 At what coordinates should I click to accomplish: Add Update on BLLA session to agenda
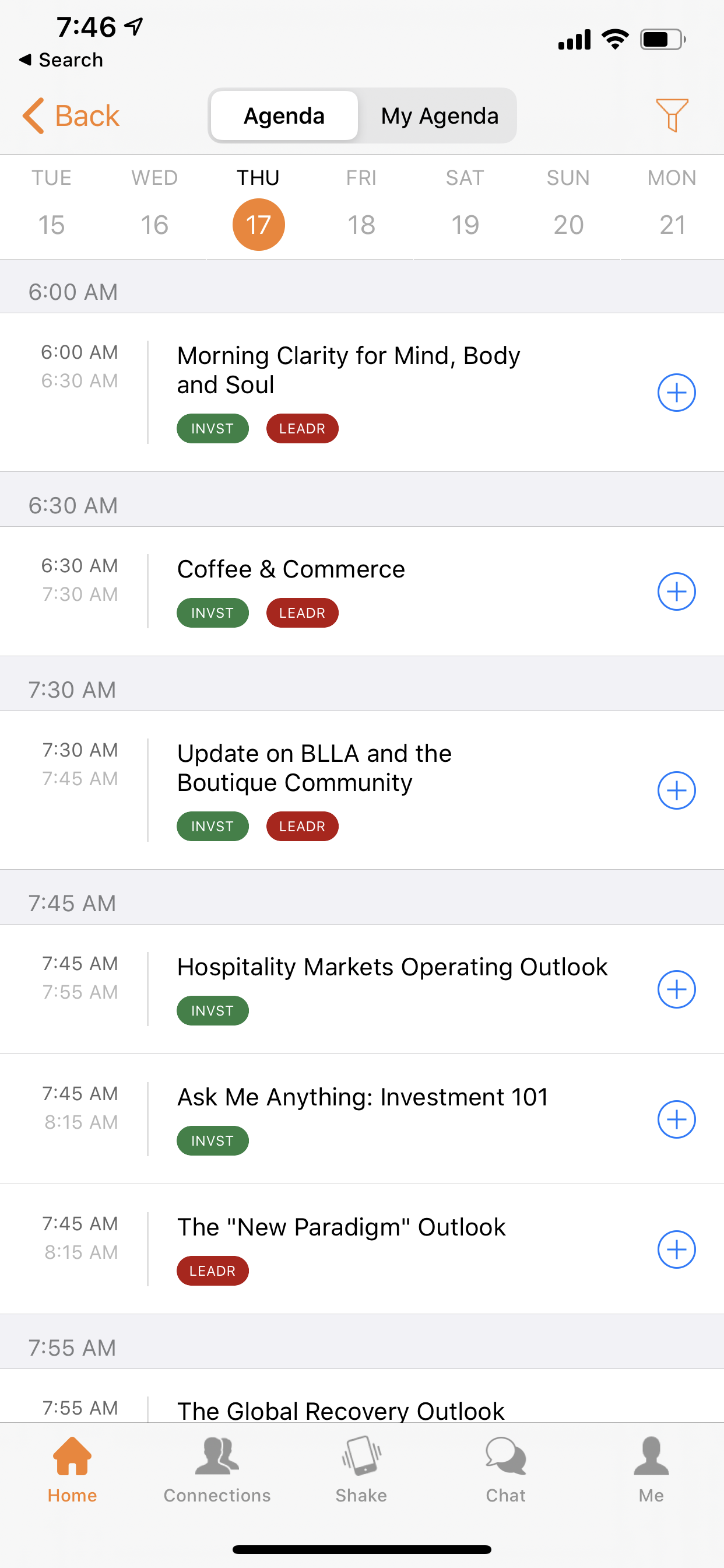676,790
